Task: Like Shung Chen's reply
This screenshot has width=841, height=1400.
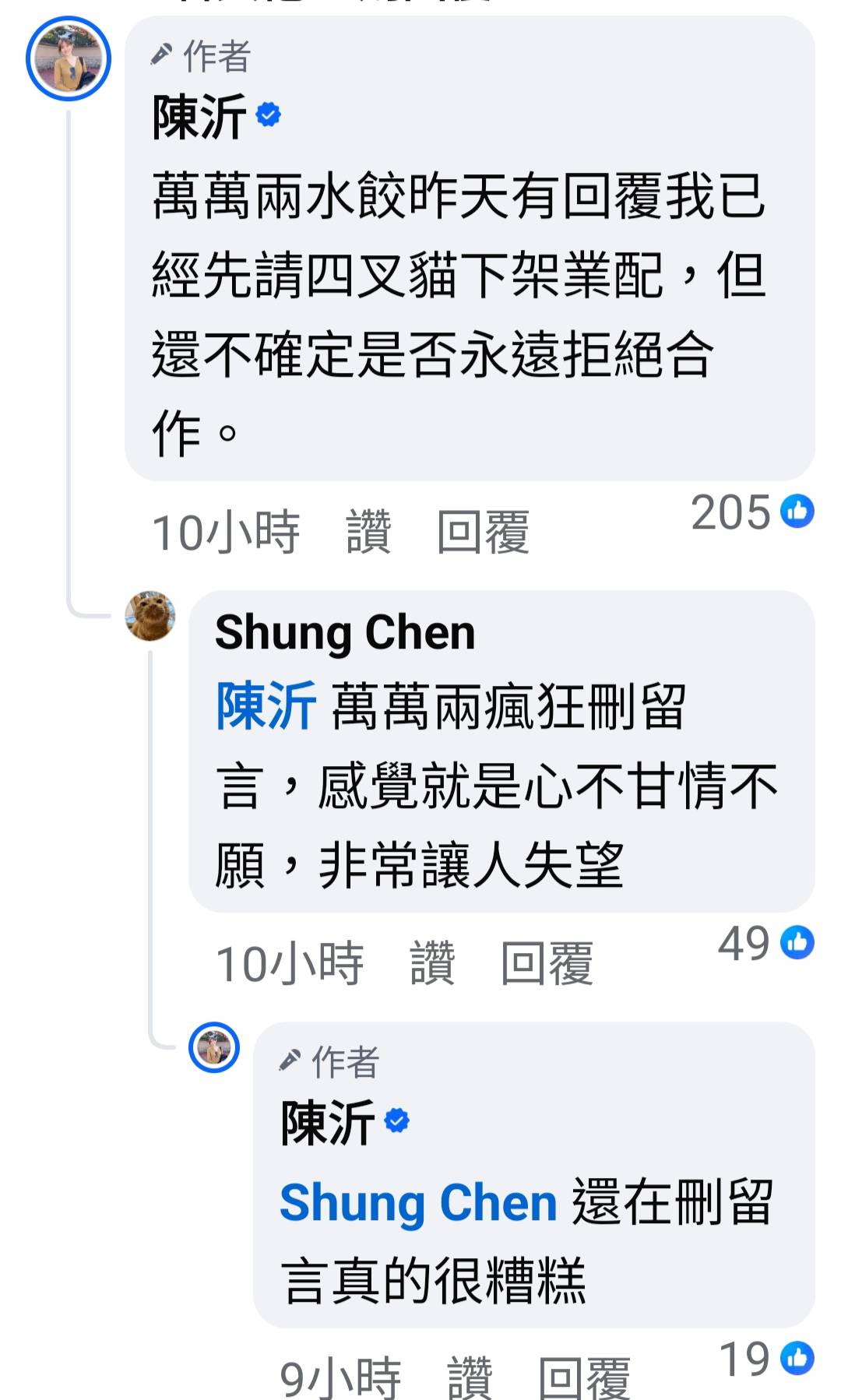Action: [x=431, y=963]
